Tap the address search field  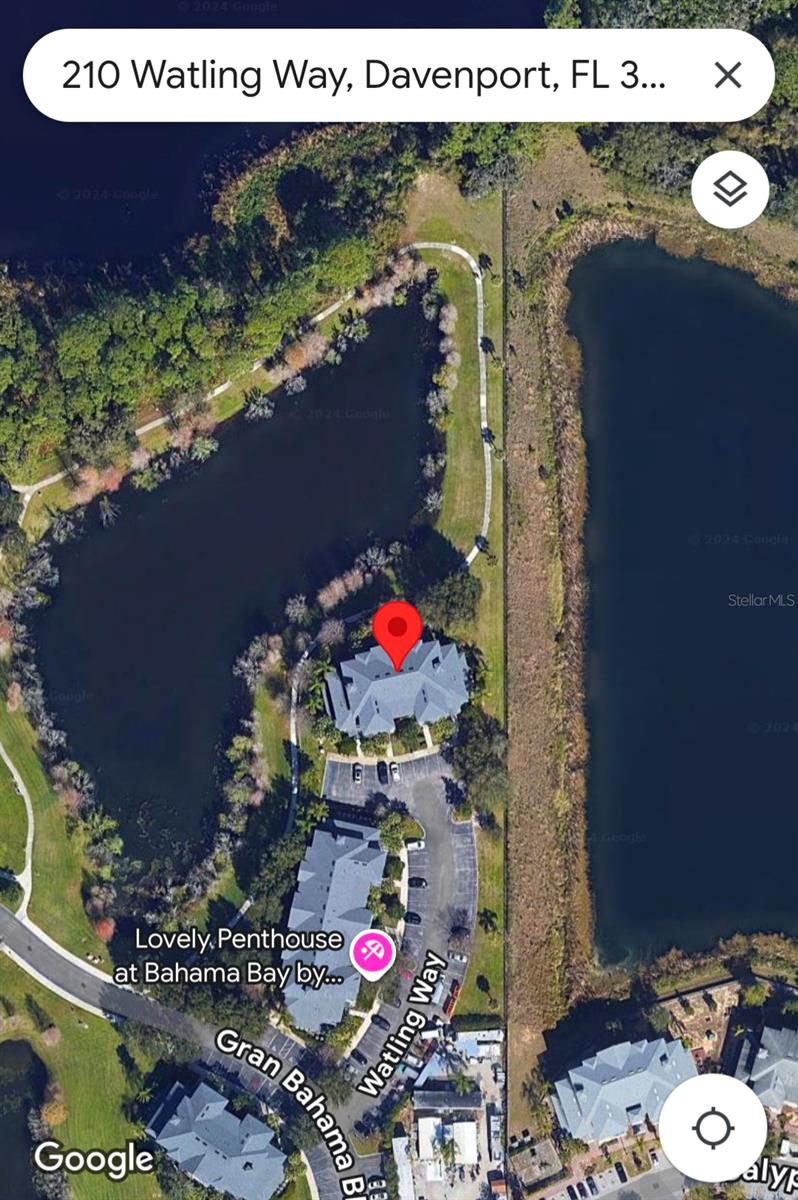pos(360,76)
